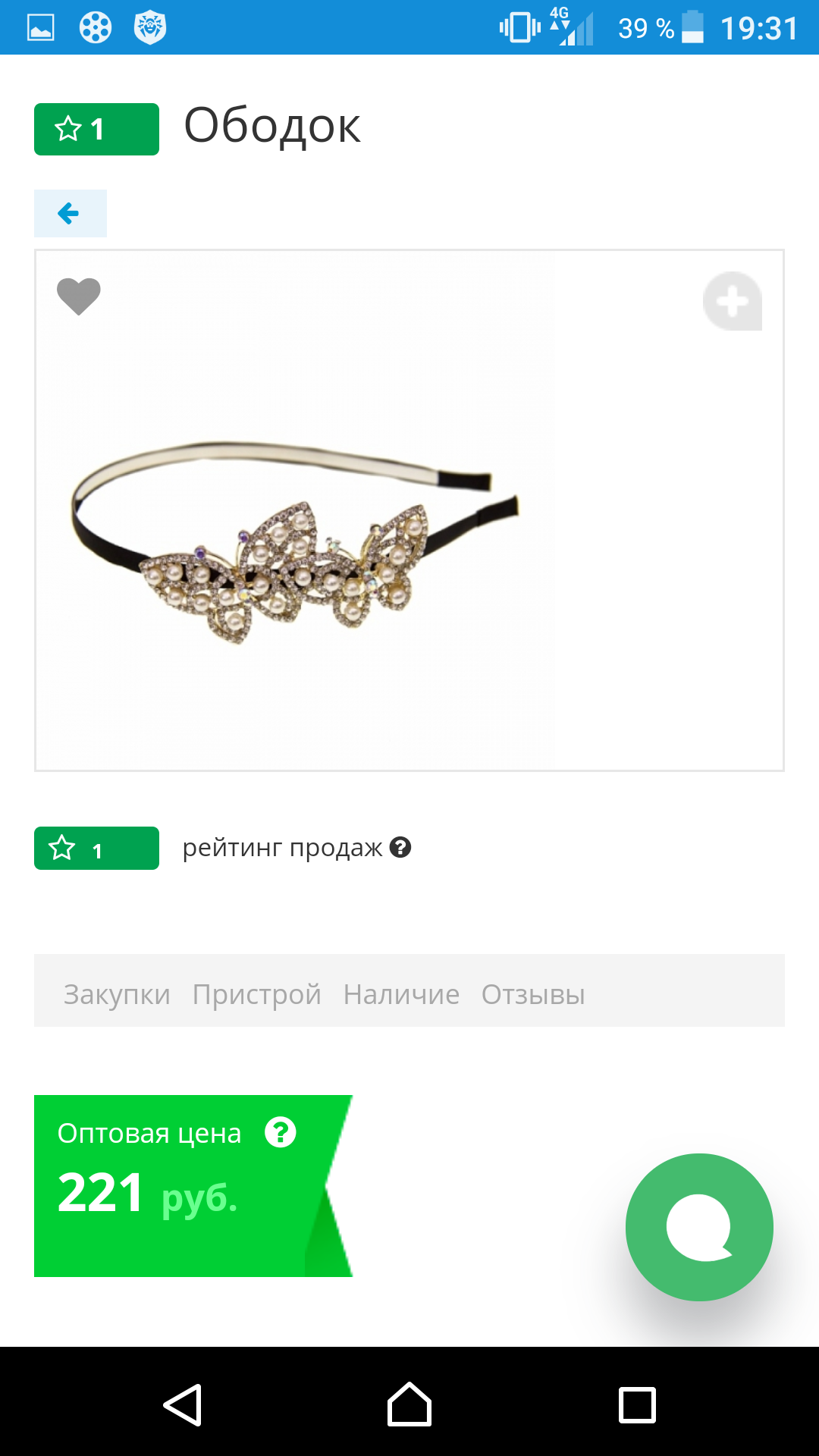Open help icon next to рейтинг продаж
This screenshot has width=819, height=1456.
coord(400,847)
